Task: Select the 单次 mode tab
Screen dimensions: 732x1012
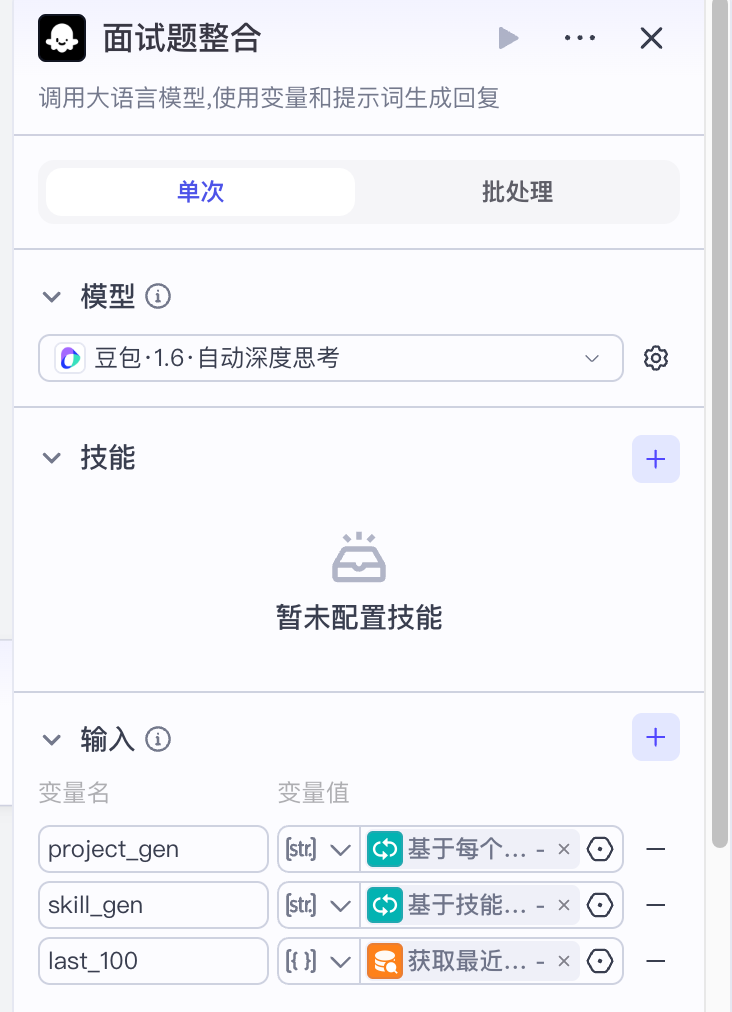Action: coord(200,192)
